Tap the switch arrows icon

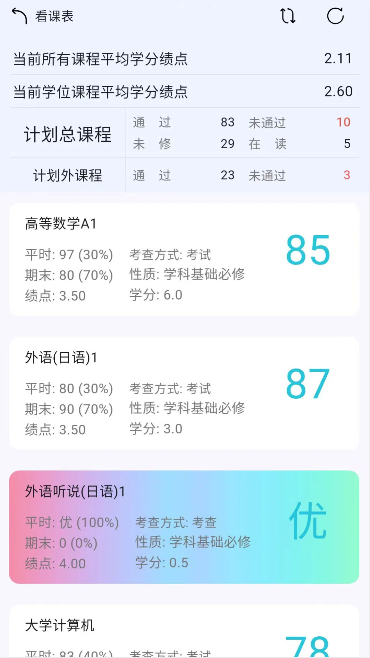coord(288,16)
